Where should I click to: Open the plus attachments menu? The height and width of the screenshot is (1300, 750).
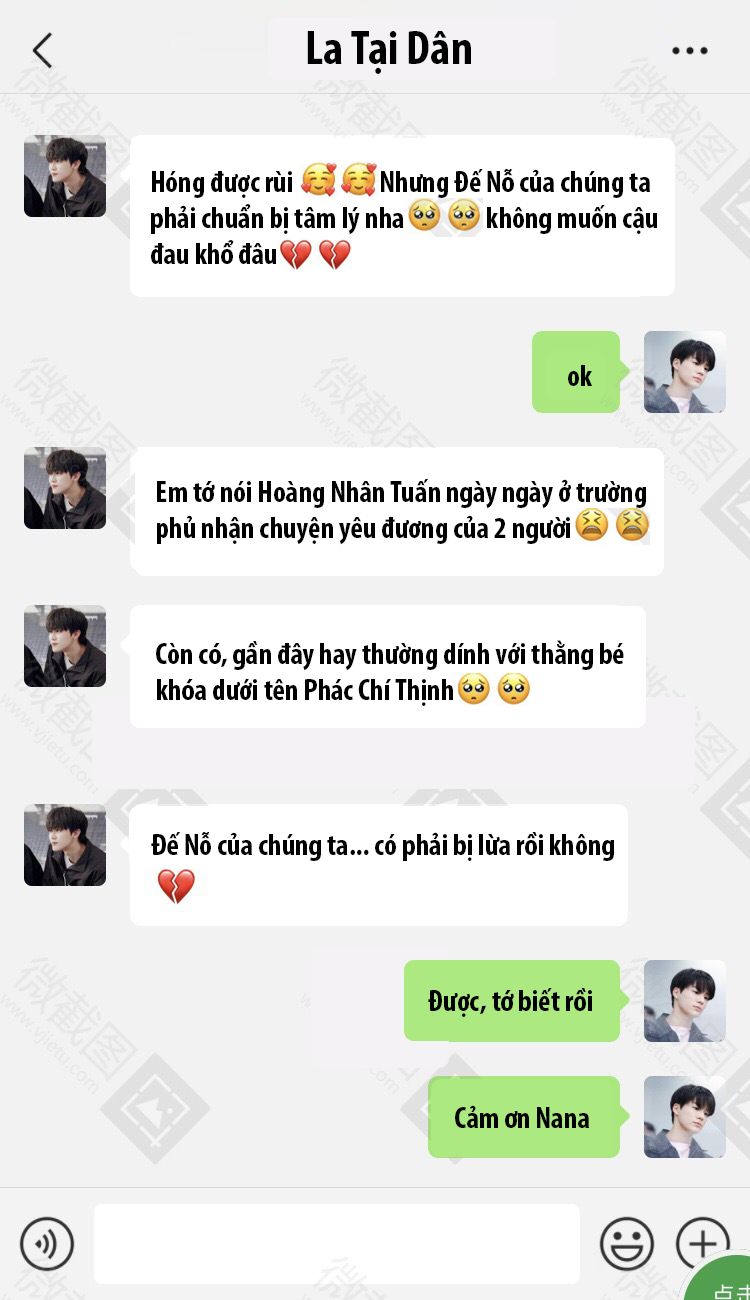(x=703, y=1243)
